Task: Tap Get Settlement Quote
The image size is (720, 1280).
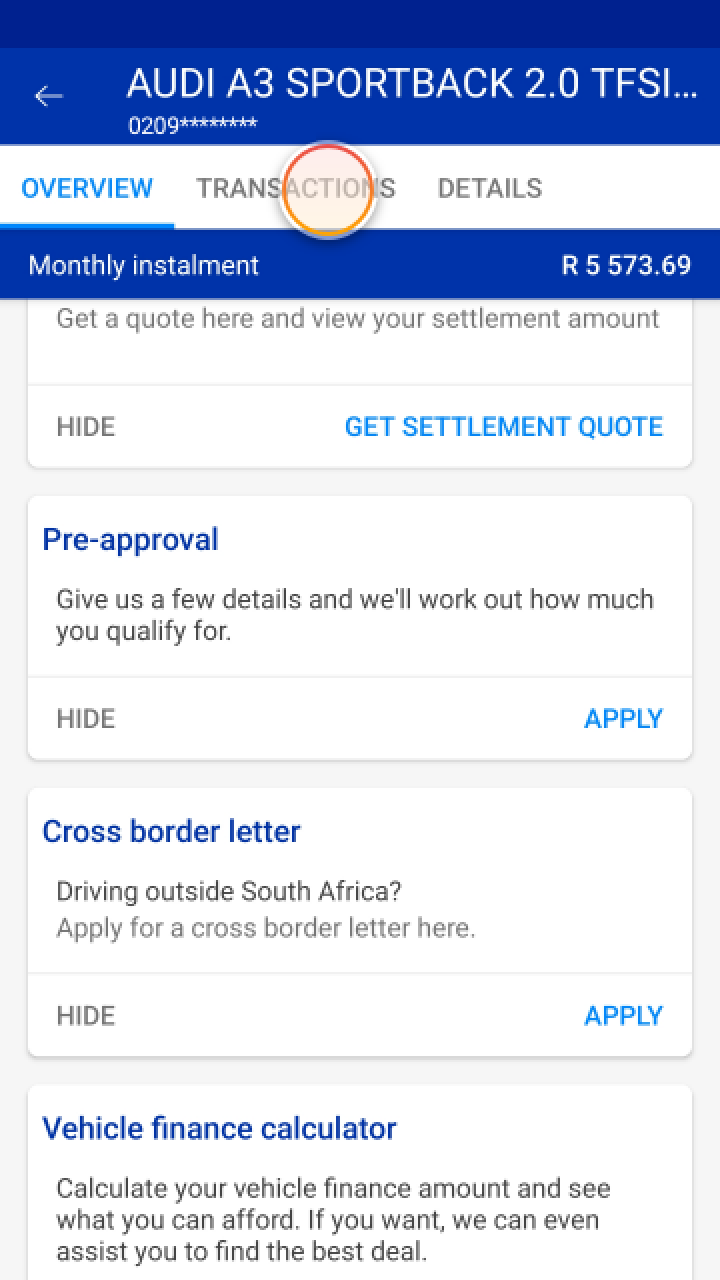Action: [x=503, y=427]
